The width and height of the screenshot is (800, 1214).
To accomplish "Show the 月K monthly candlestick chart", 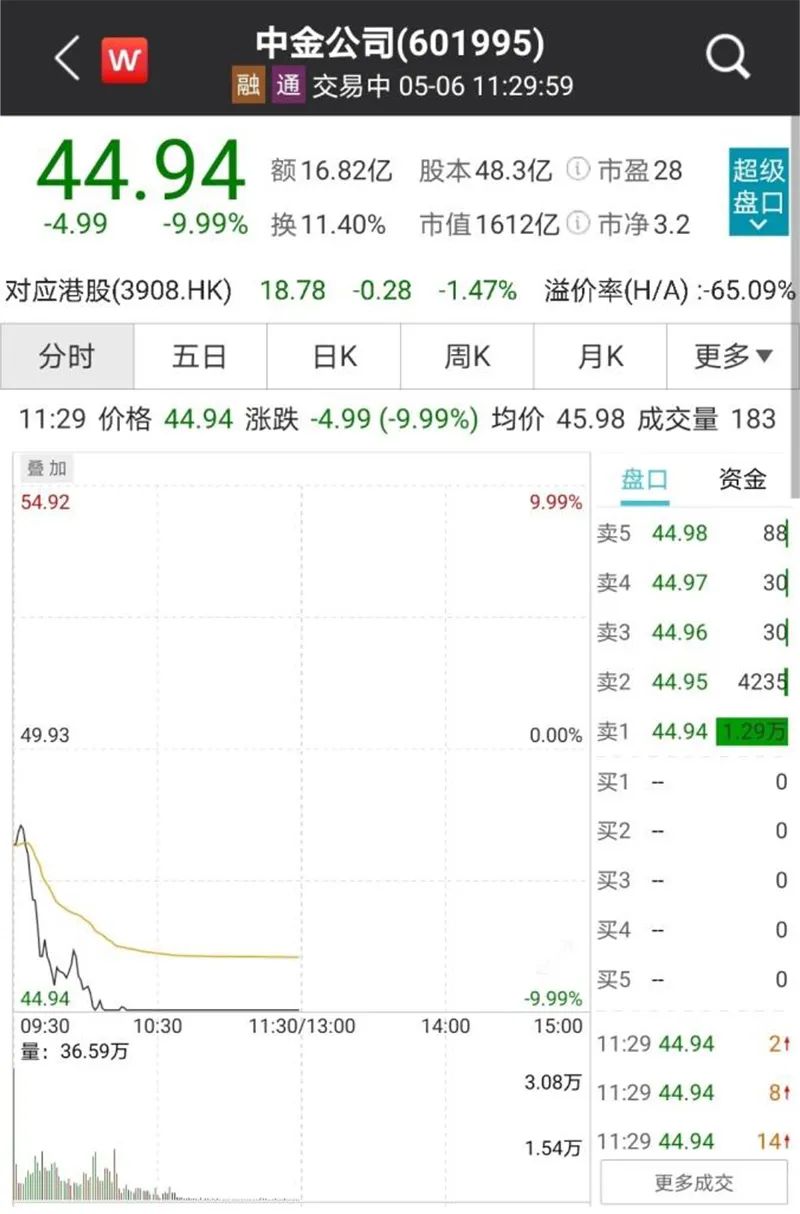I will point(600,356).
